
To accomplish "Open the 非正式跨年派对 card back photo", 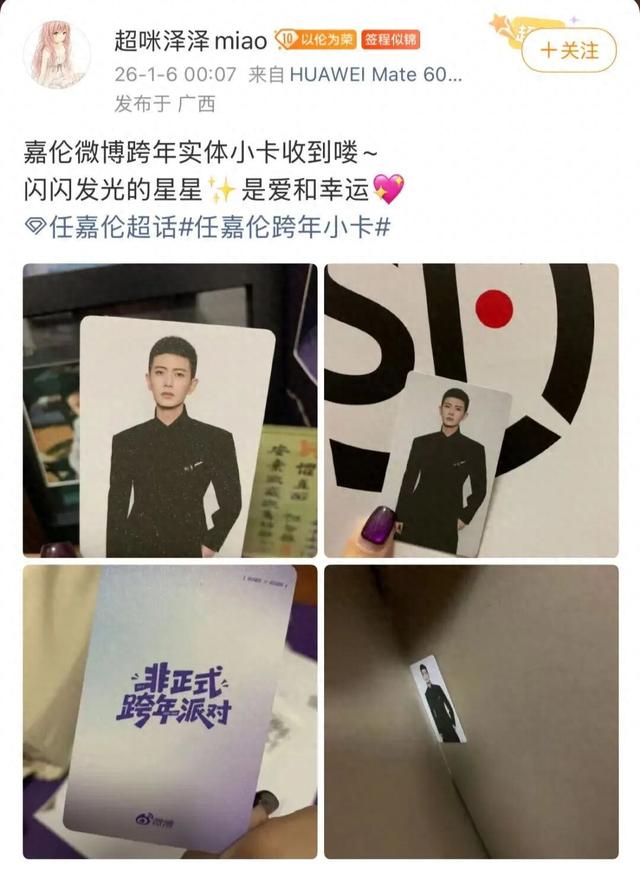I will 169,711.
